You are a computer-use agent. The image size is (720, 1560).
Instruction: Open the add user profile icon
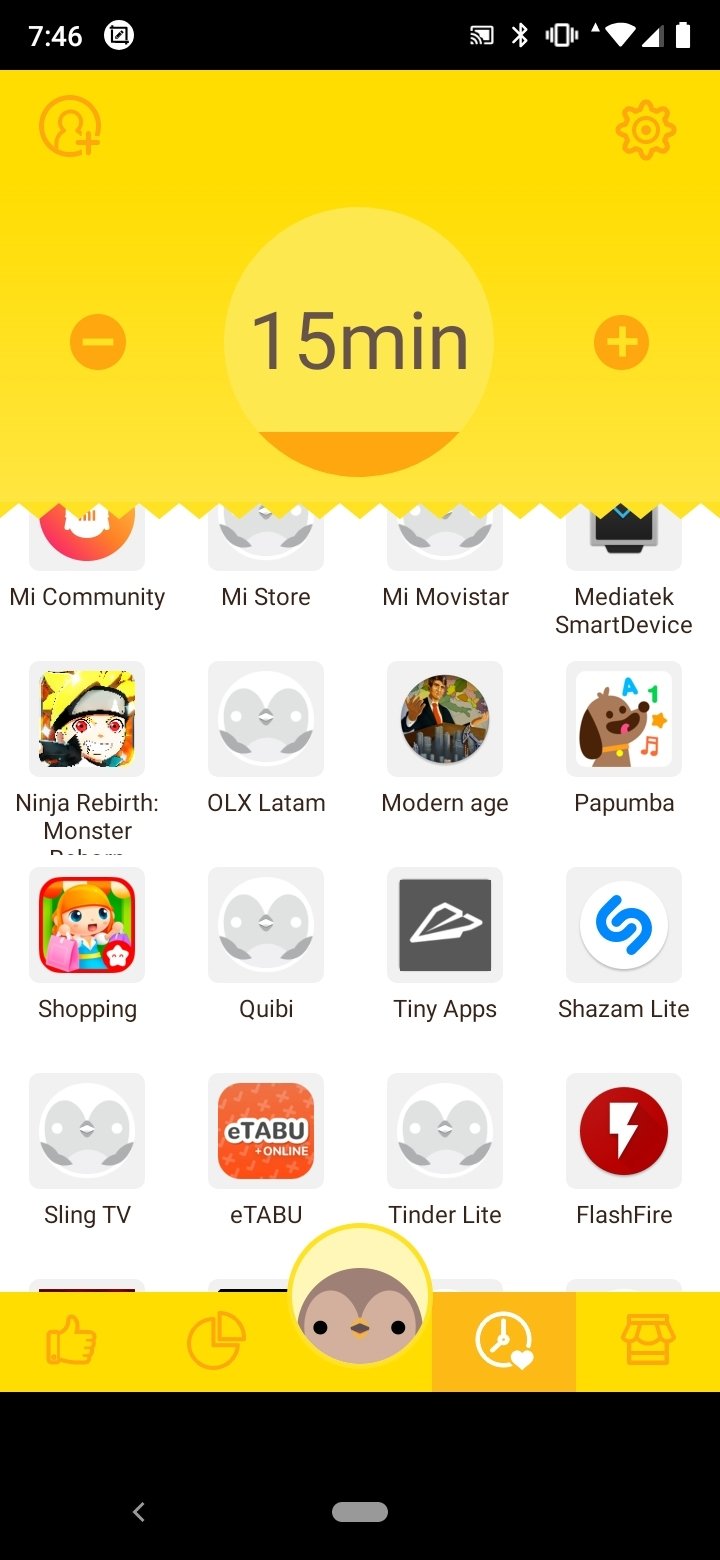click(x=69, y=128)
